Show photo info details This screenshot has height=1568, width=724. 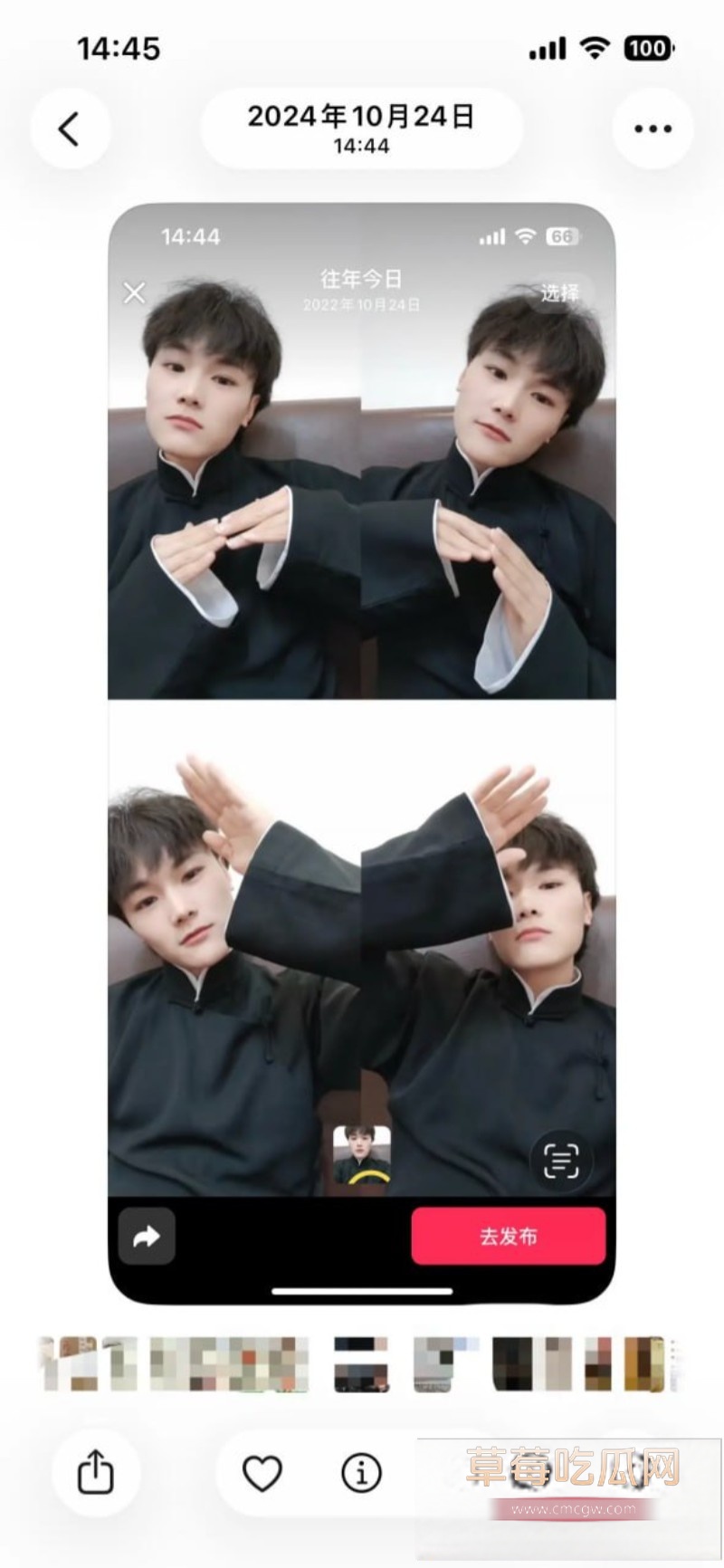[360, 1473]
